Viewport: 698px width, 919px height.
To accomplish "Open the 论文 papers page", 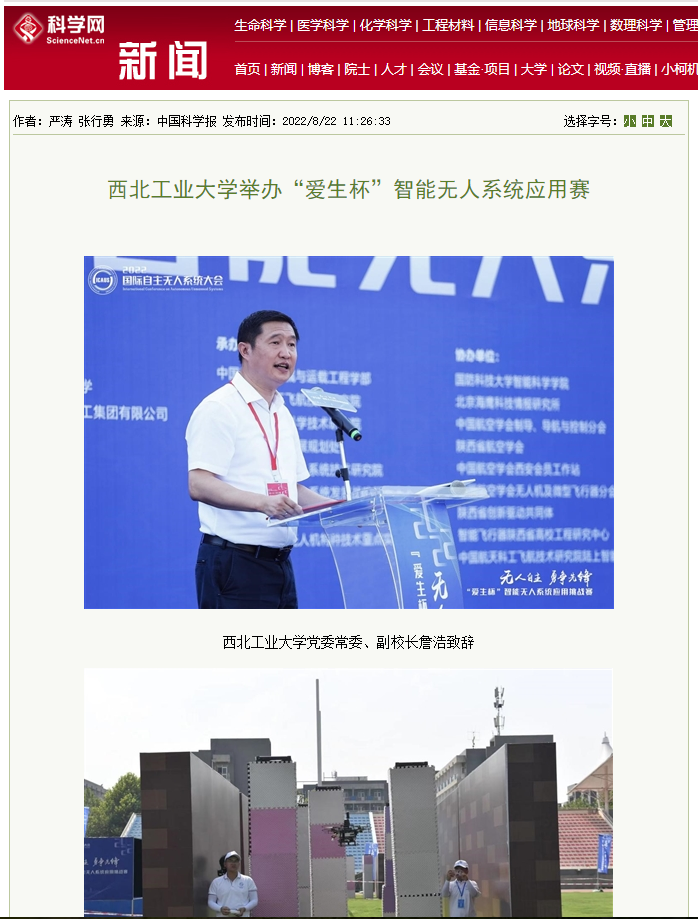I will [x=570, y=69].
